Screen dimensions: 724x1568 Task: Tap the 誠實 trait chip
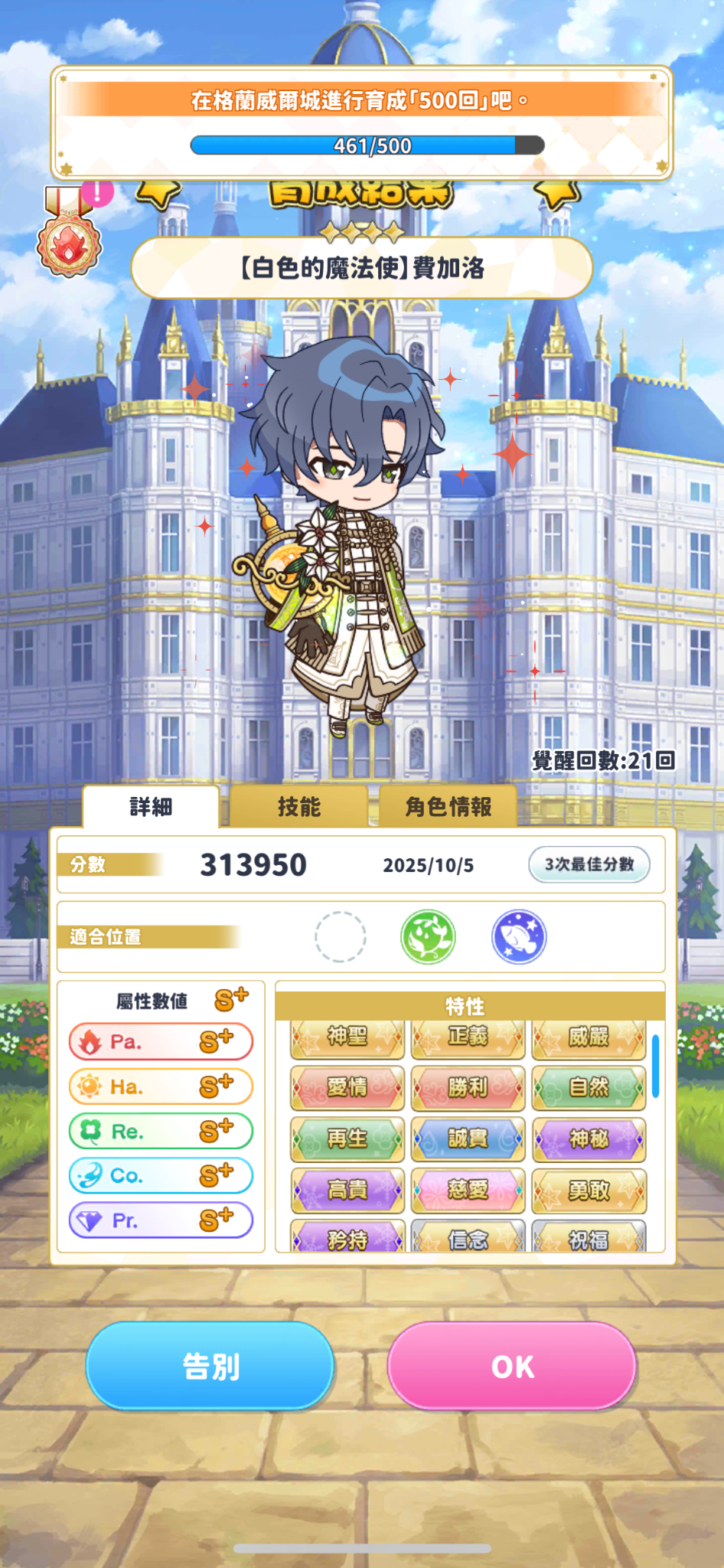[x=468, y=1138]
